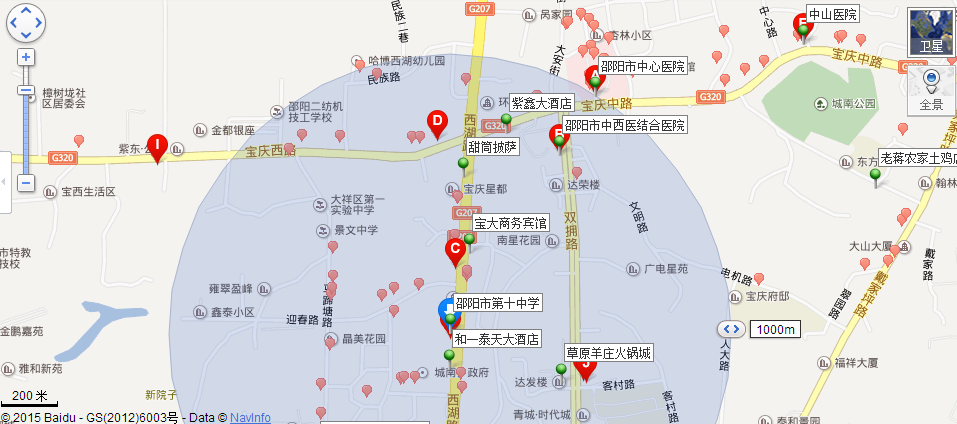Switch to satellite view (卫星)
Image resolution: width=957 pixels, height=424 pixels.
tap(931, 31)
